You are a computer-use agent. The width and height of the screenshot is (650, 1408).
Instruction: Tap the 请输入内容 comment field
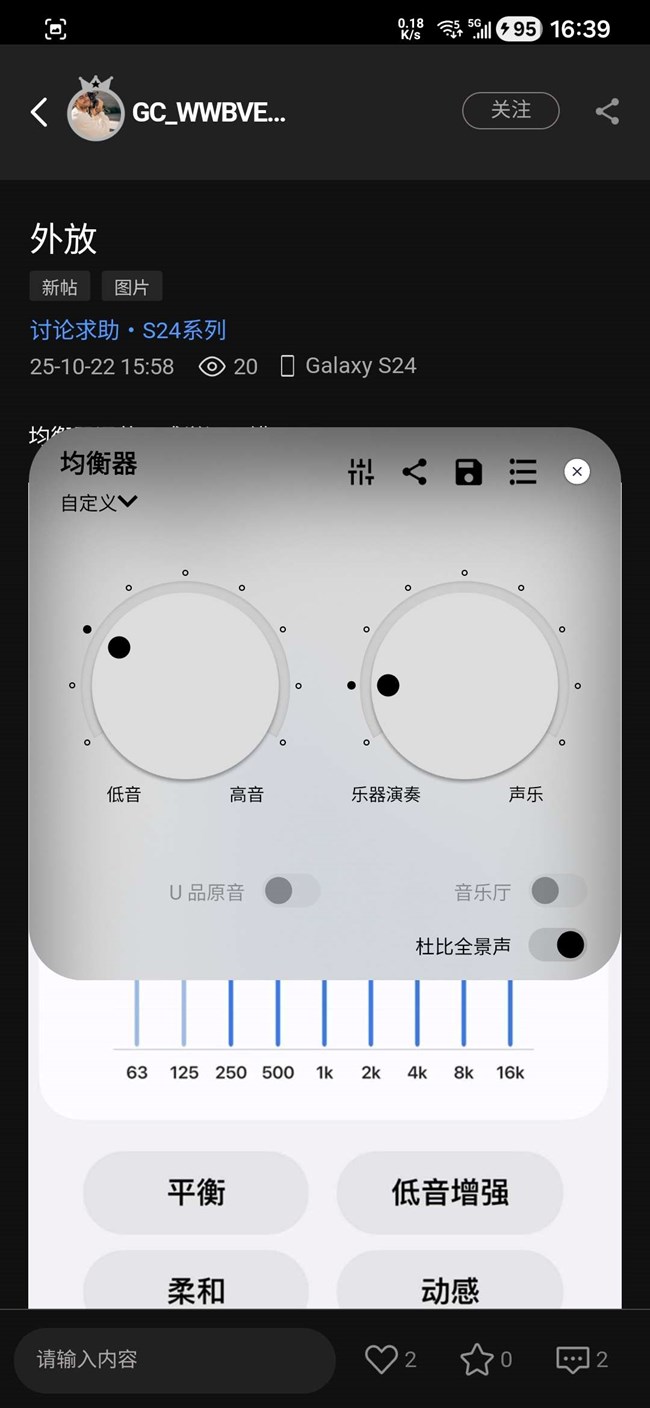[x=174, y=1359]
